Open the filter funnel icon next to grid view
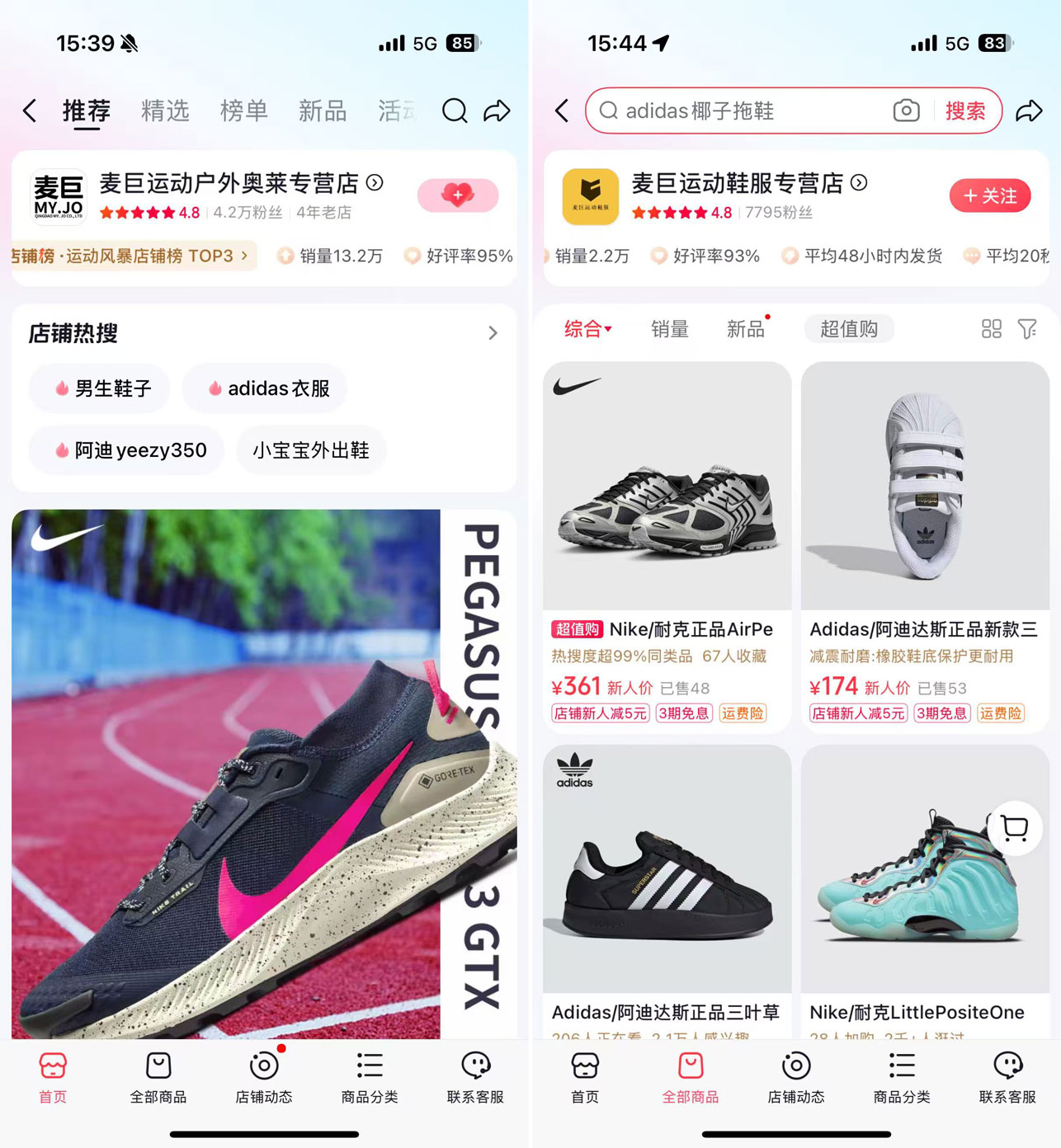Image resolution: width=1061 pixels, height=1148 pixels. tap(1028, 329)
